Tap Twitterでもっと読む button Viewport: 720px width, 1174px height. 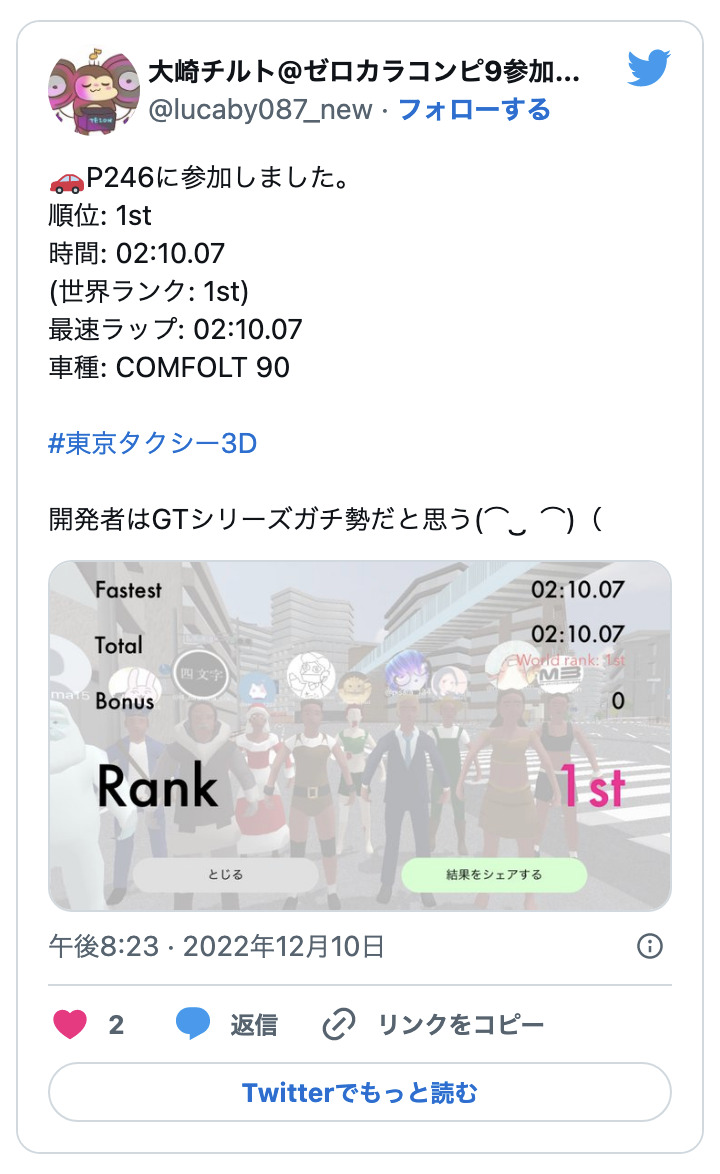point(360,1092)
